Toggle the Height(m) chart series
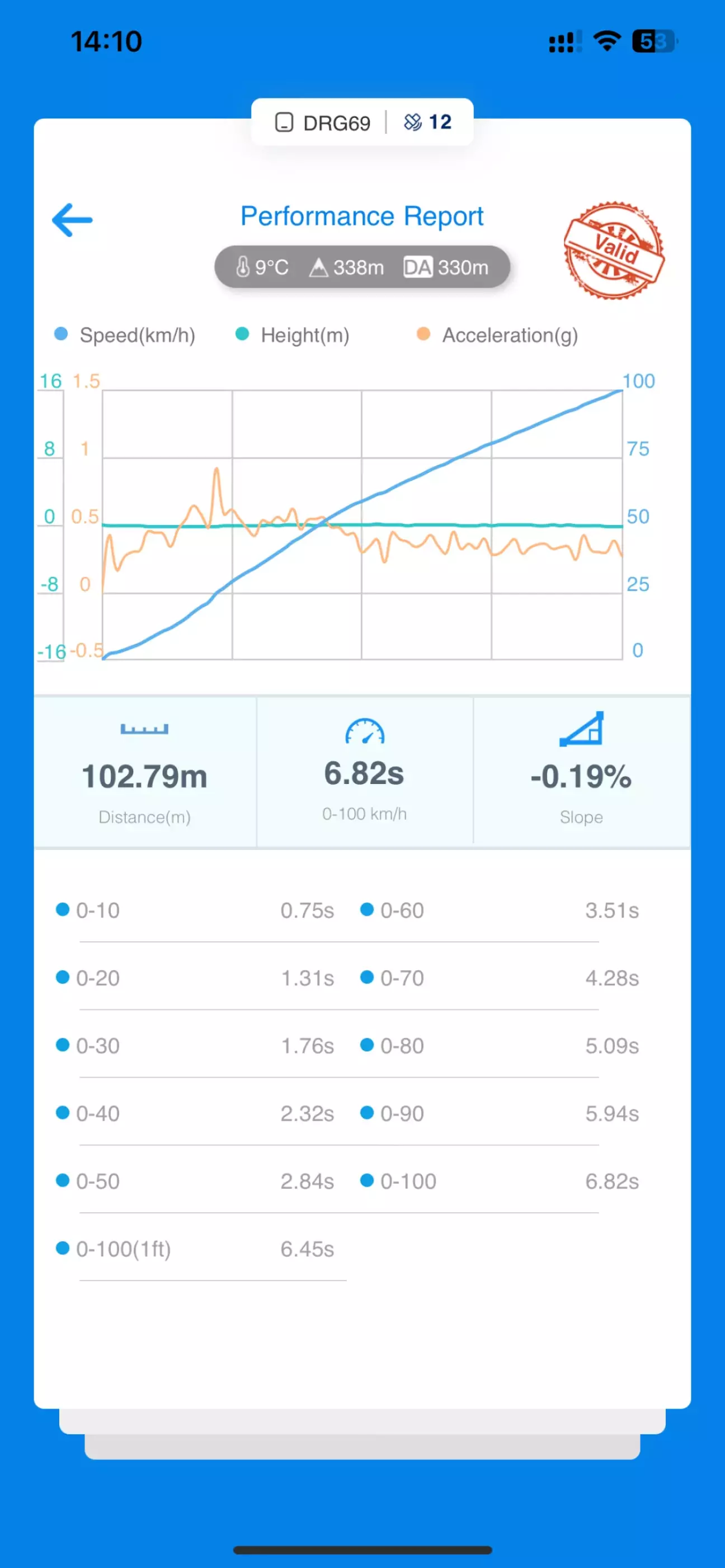Screen dimensions: 725x1568 tap(292, 335)
